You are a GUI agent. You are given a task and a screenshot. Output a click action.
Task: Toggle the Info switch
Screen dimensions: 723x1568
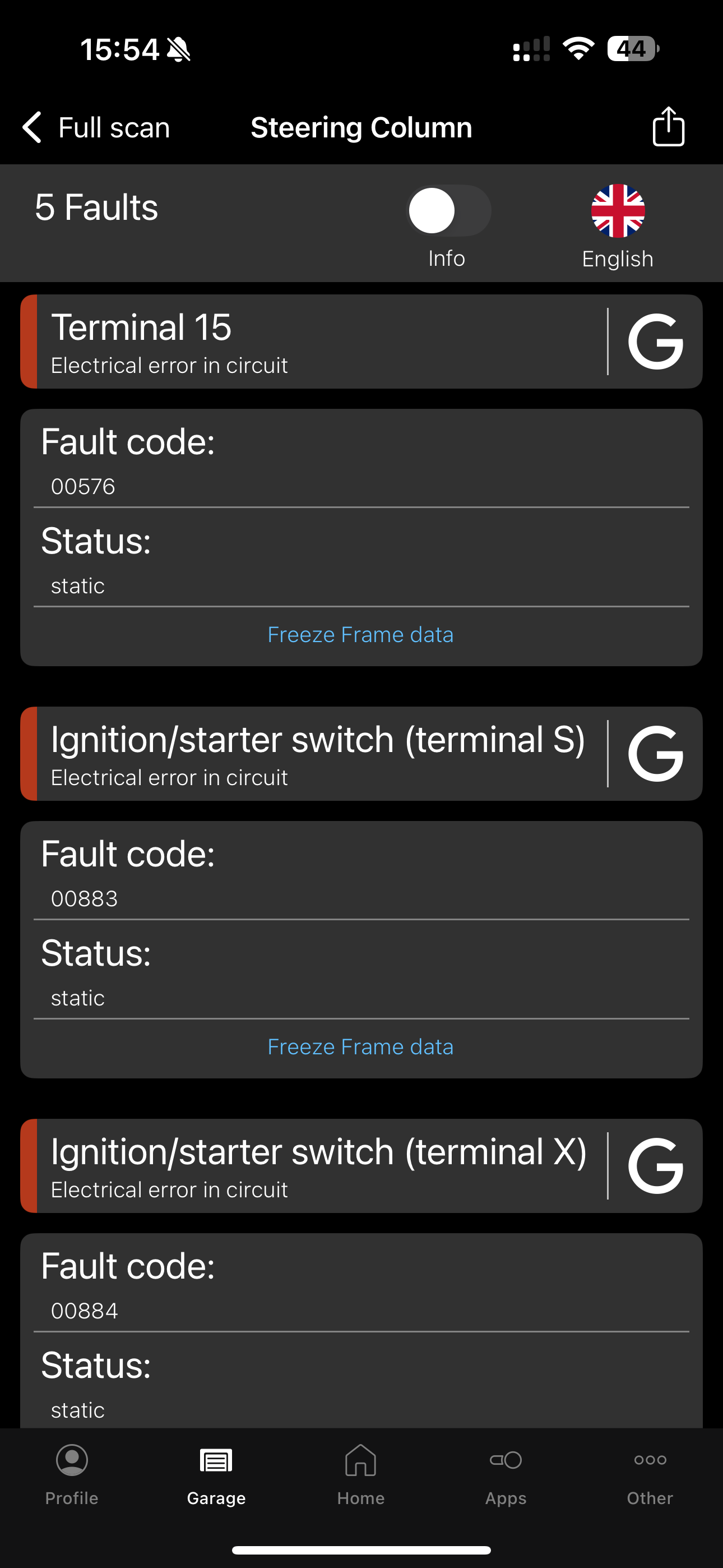coord(448,211)
